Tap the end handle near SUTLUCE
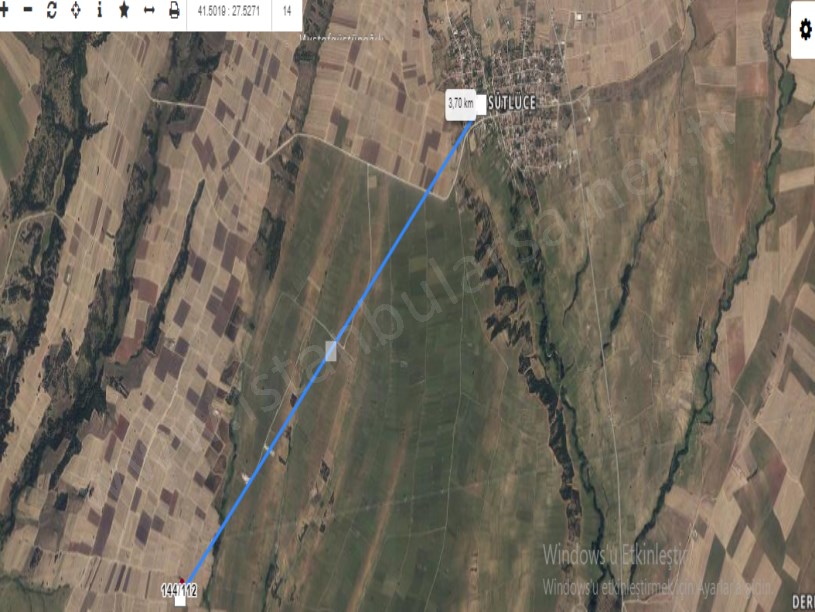Screen dimensions: 815x612 [x=480, y=104]
